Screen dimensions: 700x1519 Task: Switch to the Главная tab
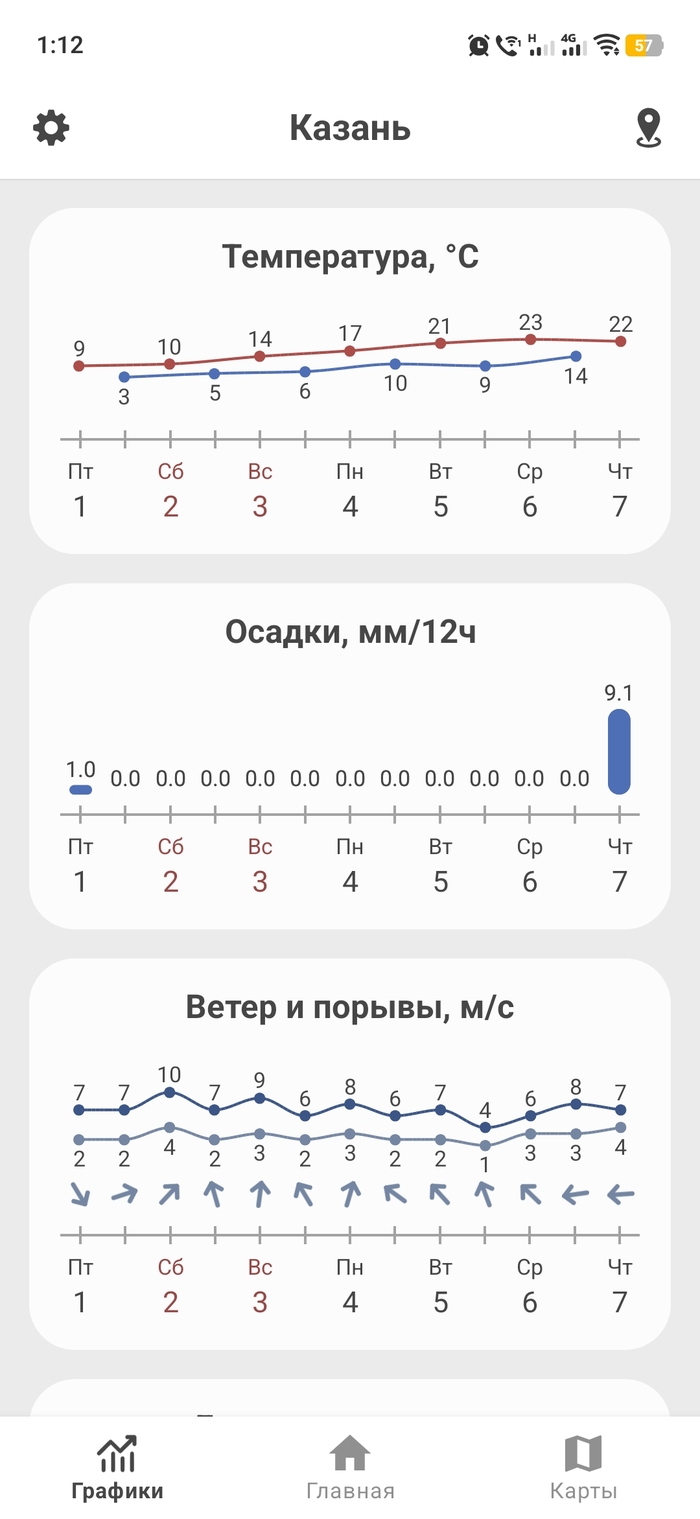pyautogui.click(x=350, y=1468)
